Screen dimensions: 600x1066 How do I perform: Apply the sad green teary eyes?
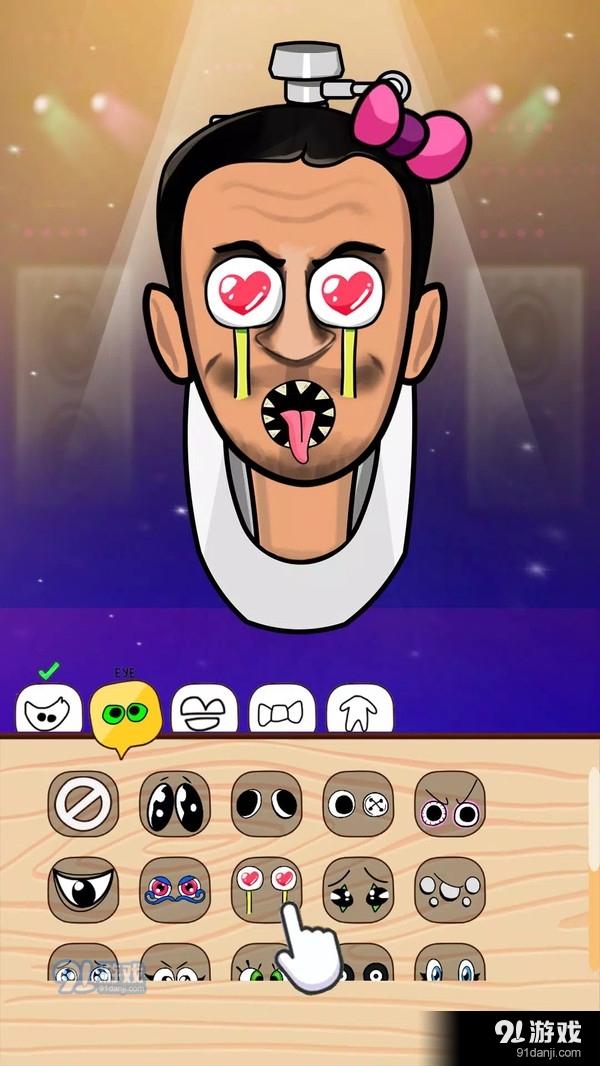[358, 889]
